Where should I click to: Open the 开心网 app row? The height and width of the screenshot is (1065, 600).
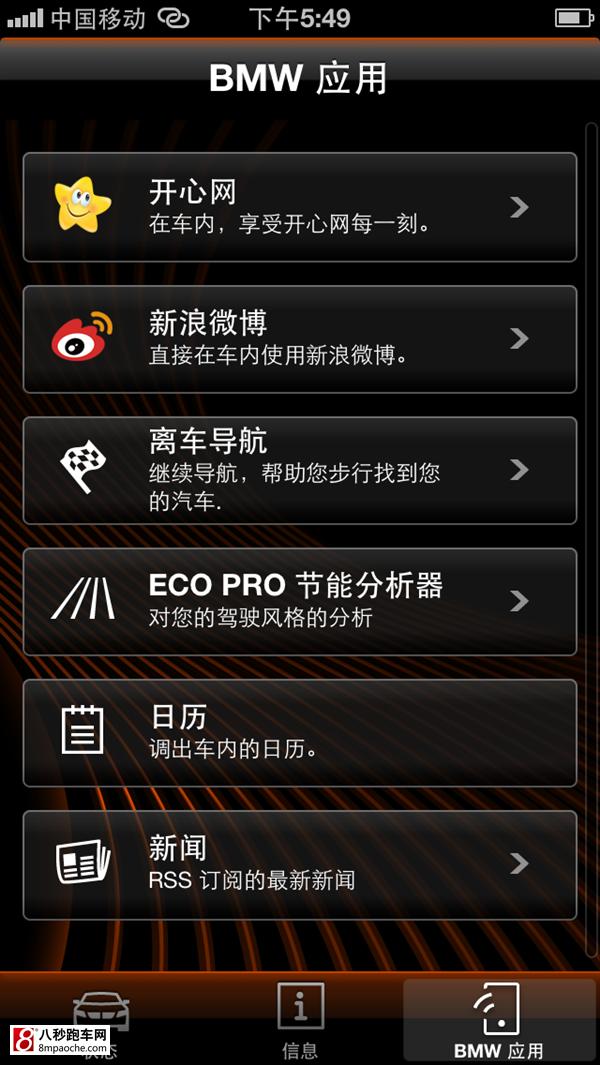click(x=300, y=207)
